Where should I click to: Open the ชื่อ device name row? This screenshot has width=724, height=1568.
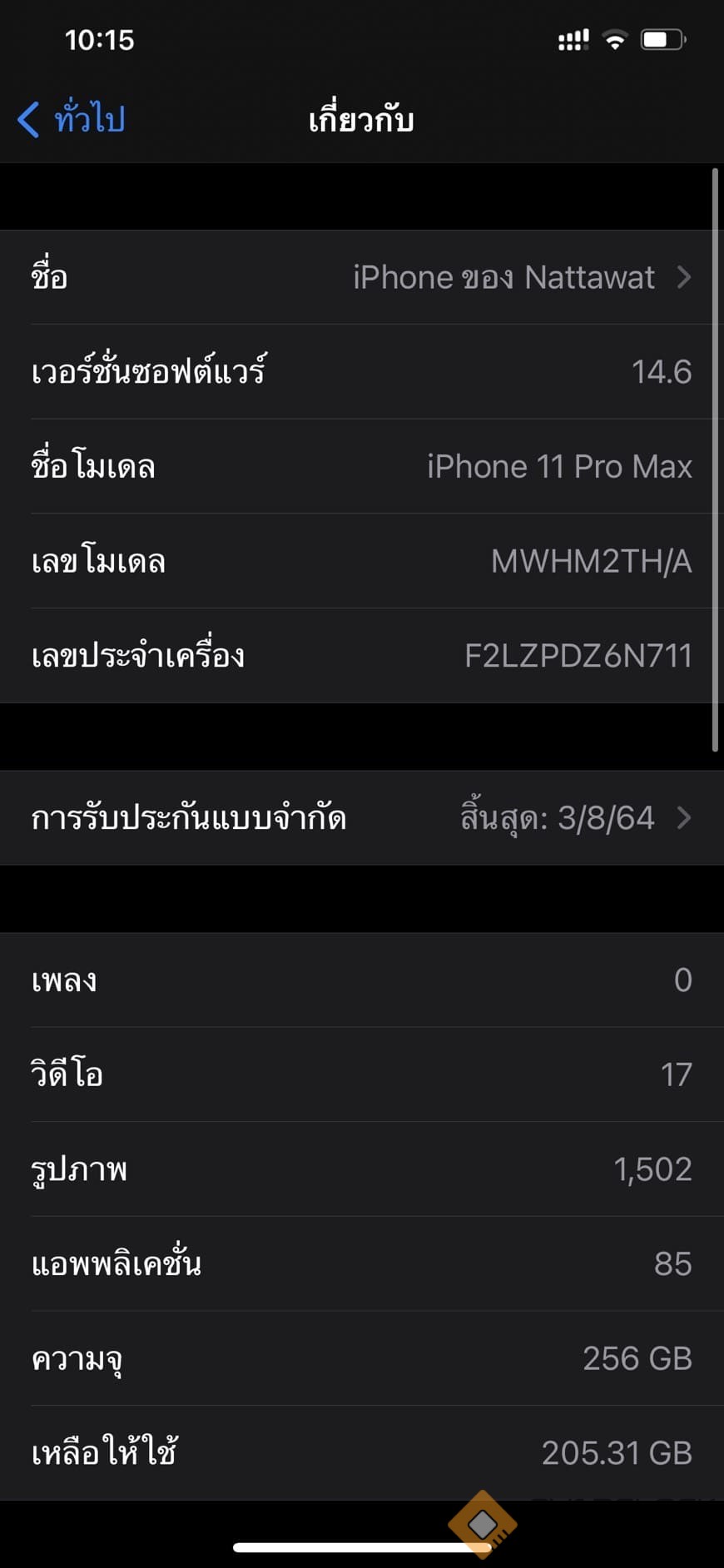point(361,277)
